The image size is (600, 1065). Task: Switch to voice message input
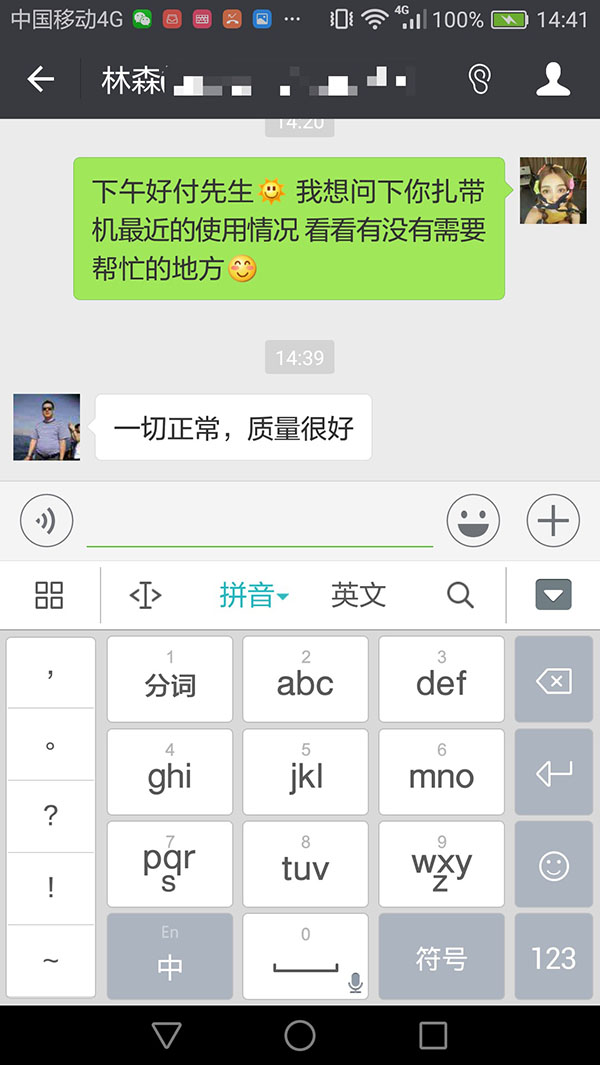(x=47, y=521)
